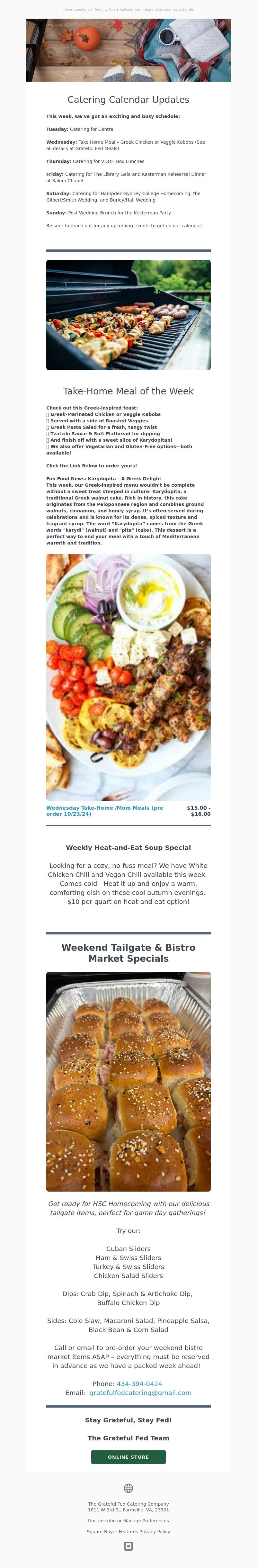The image size is (257, 1568).
Task: Read the Privacy Policy
Action: (155, 1531)
